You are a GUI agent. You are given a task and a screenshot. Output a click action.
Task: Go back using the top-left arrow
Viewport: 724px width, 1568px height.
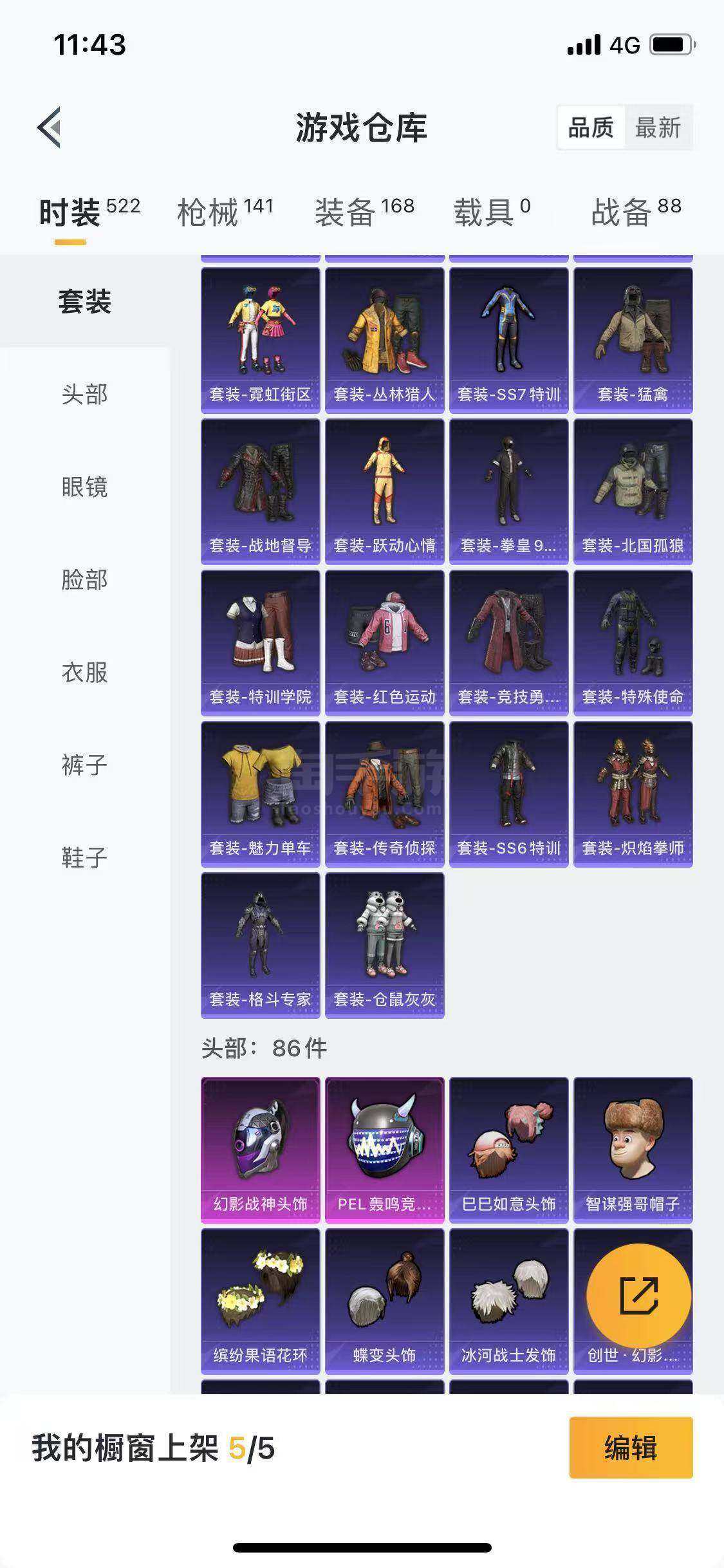click(50, 127)
